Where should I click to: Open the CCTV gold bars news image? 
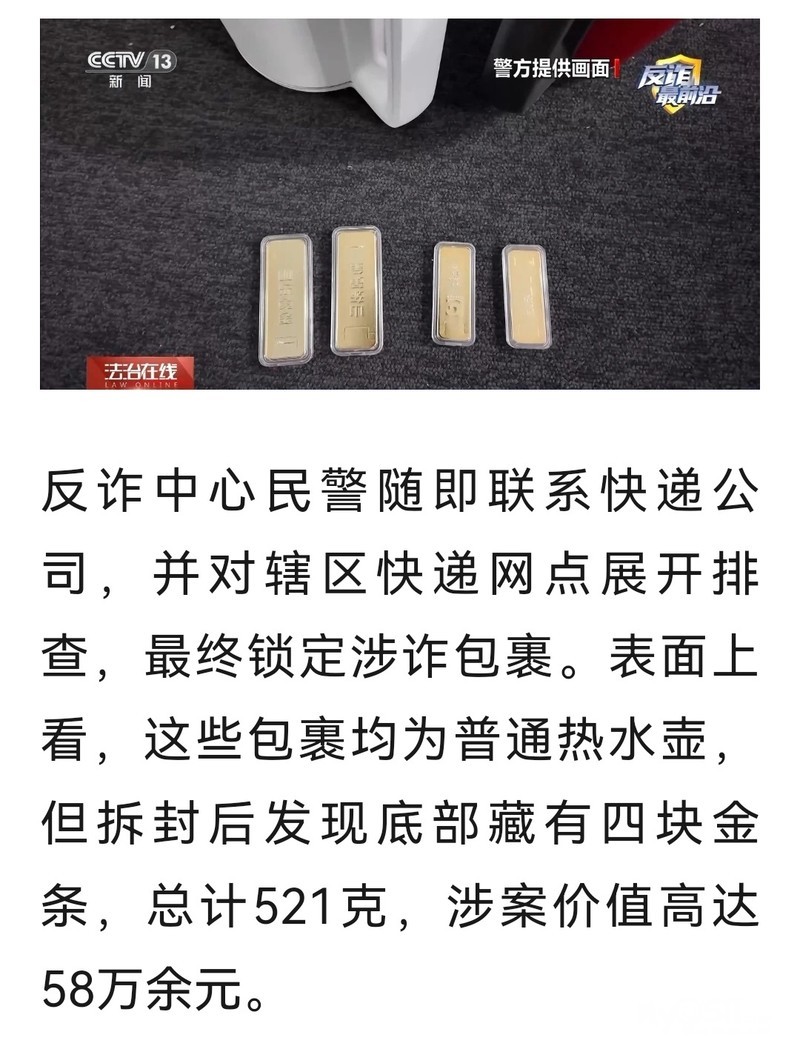coord(400,204)
